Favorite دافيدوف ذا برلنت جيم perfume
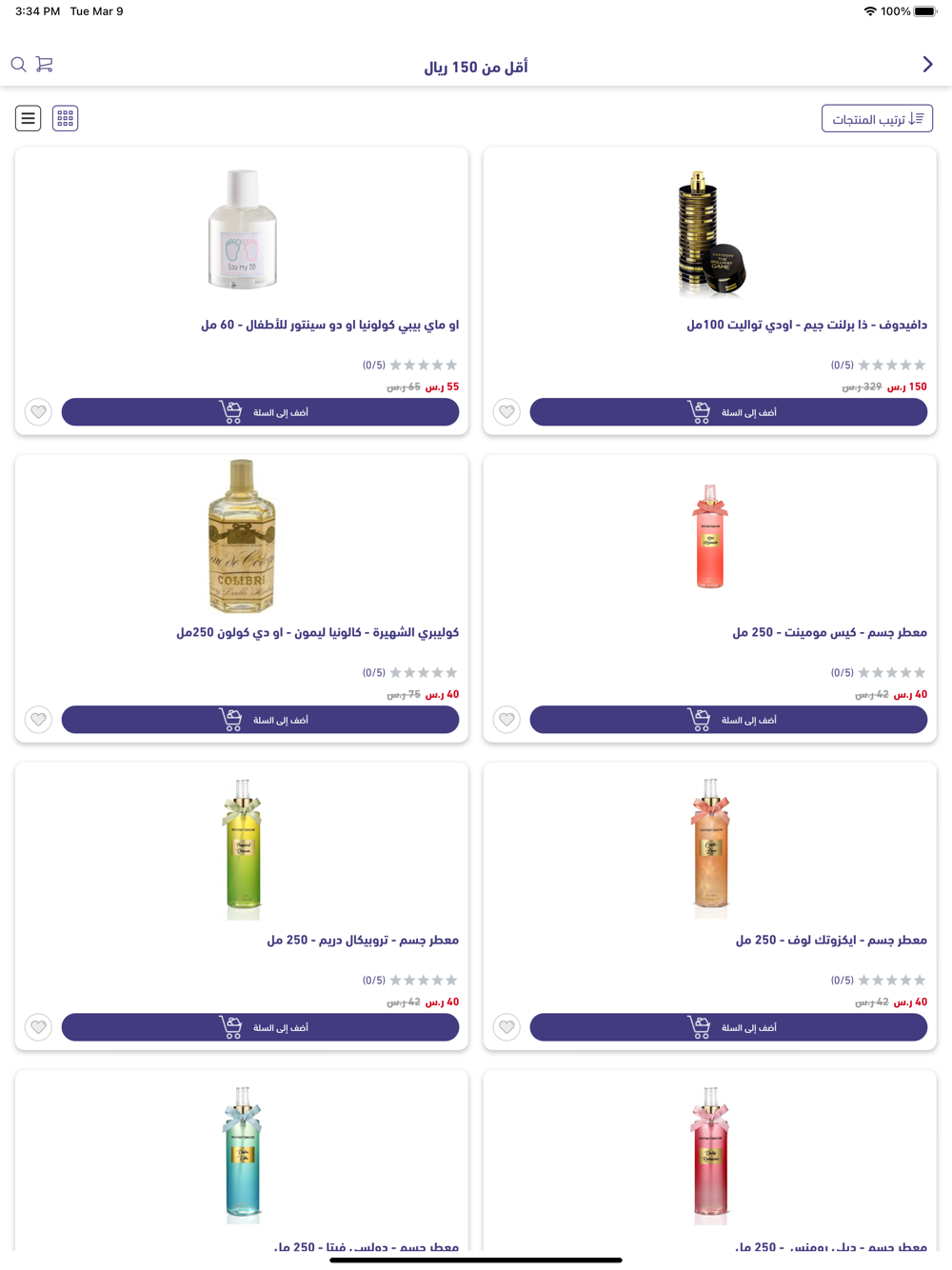952x1270 pixels. point(506,412)
